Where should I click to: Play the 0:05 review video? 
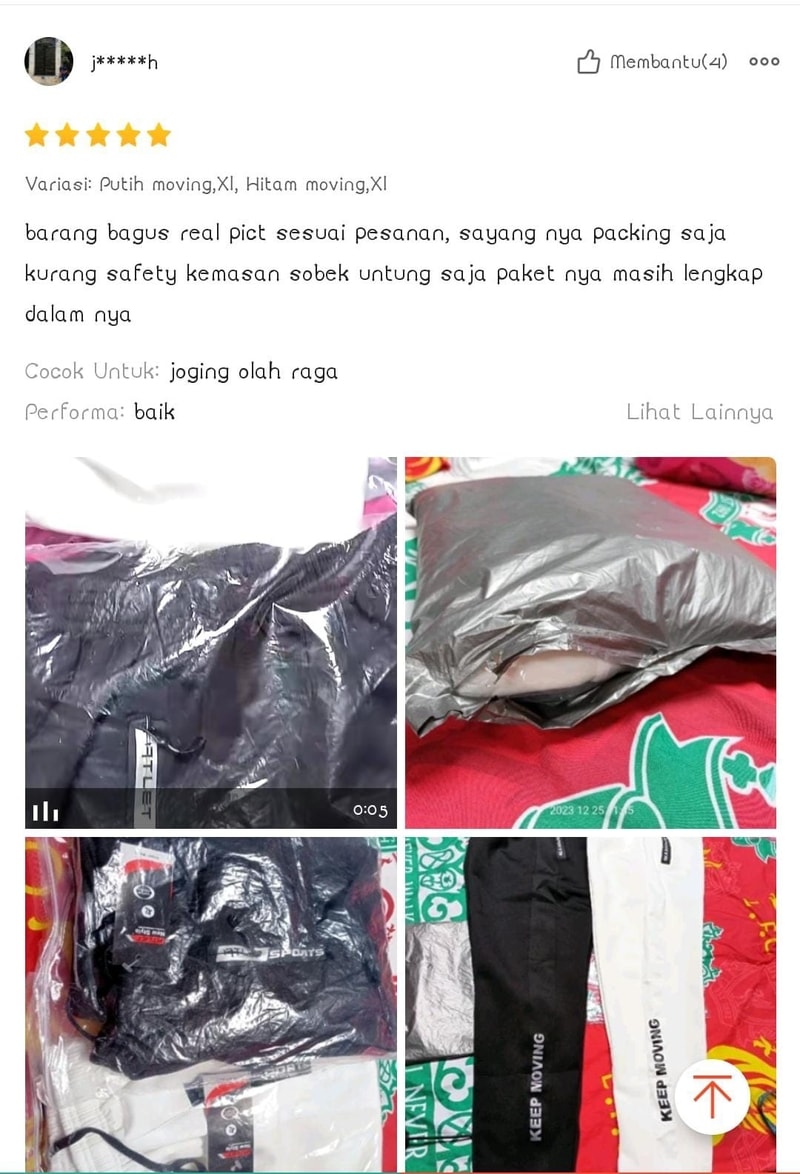210,642
